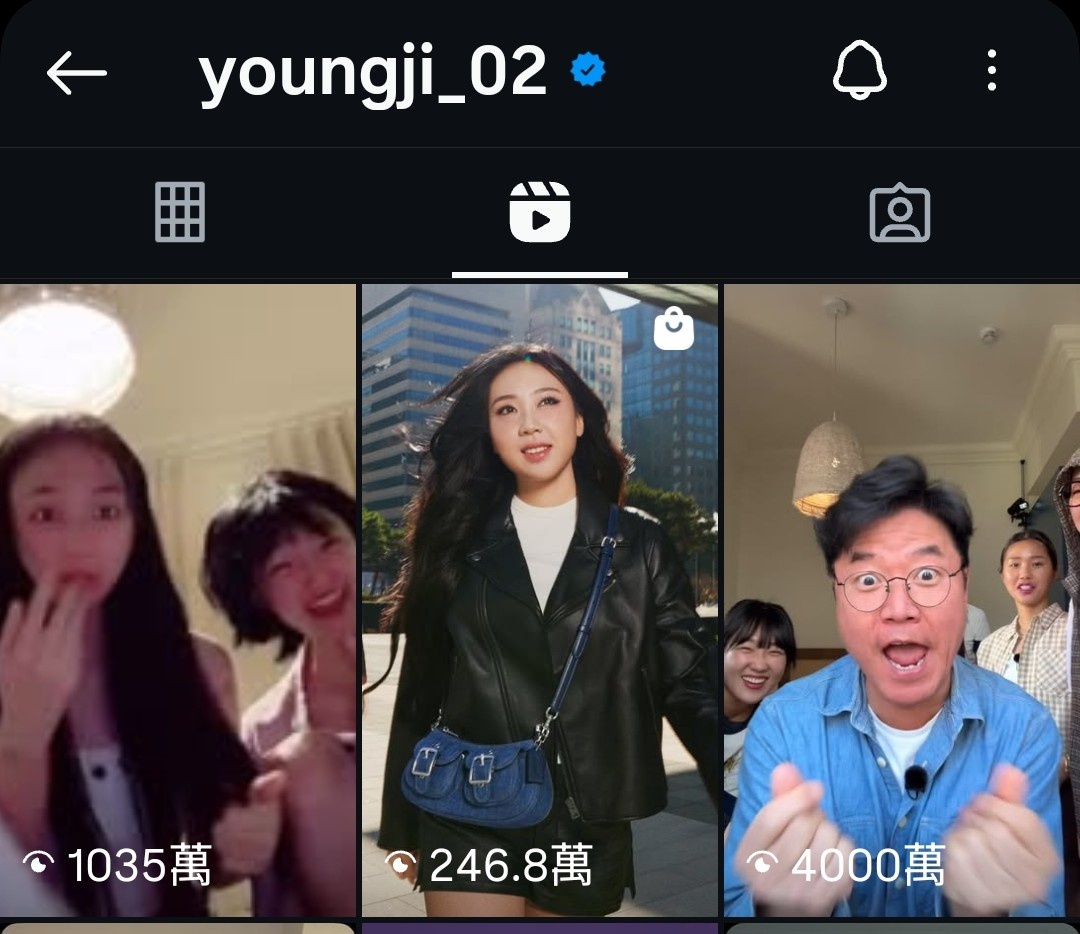This screenshot has width=1080, height=934.
Task: Switch to the tagged photos tab
Action: [x=900, y=212]
